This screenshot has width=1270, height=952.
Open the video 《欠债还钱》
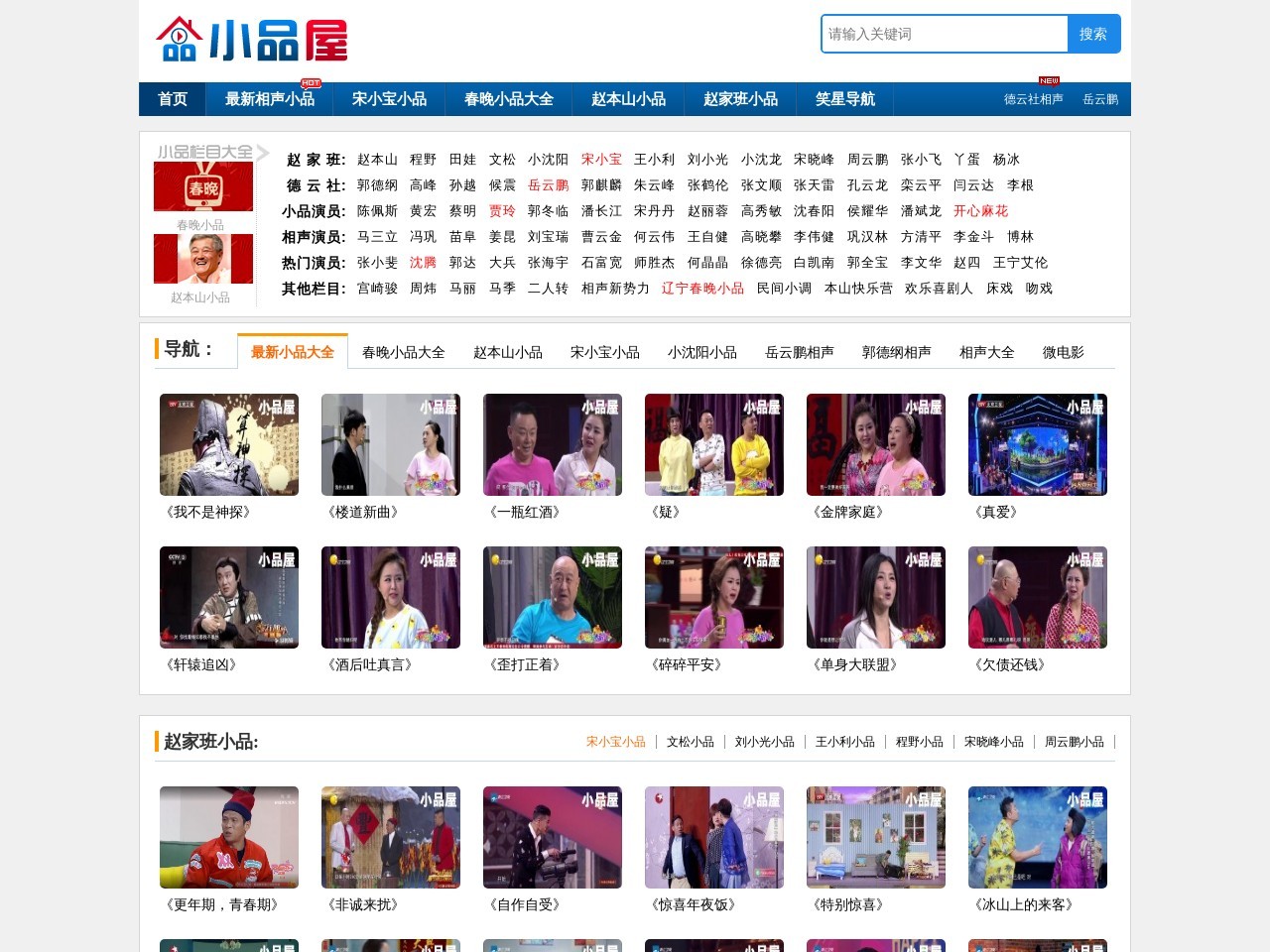1038,598
